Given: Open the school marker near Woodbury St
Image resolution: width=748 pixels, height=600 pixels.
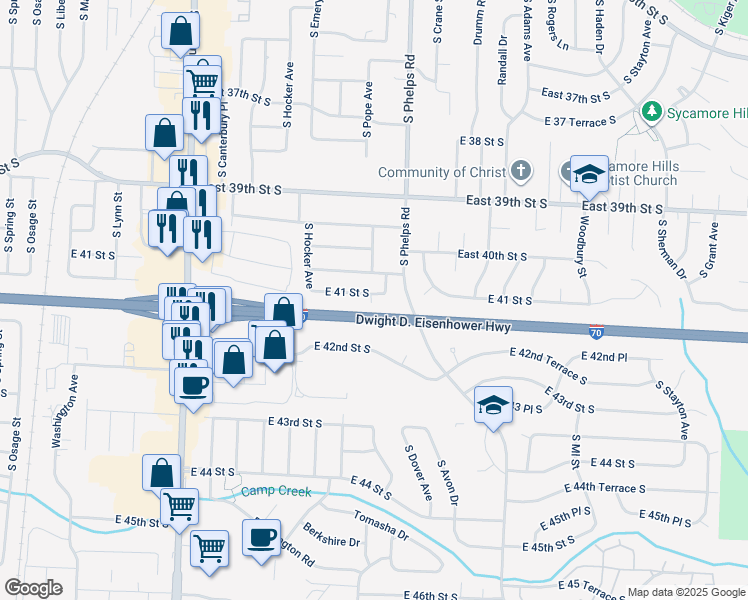Looking at the screenshot, I should [x=590, y=174].
